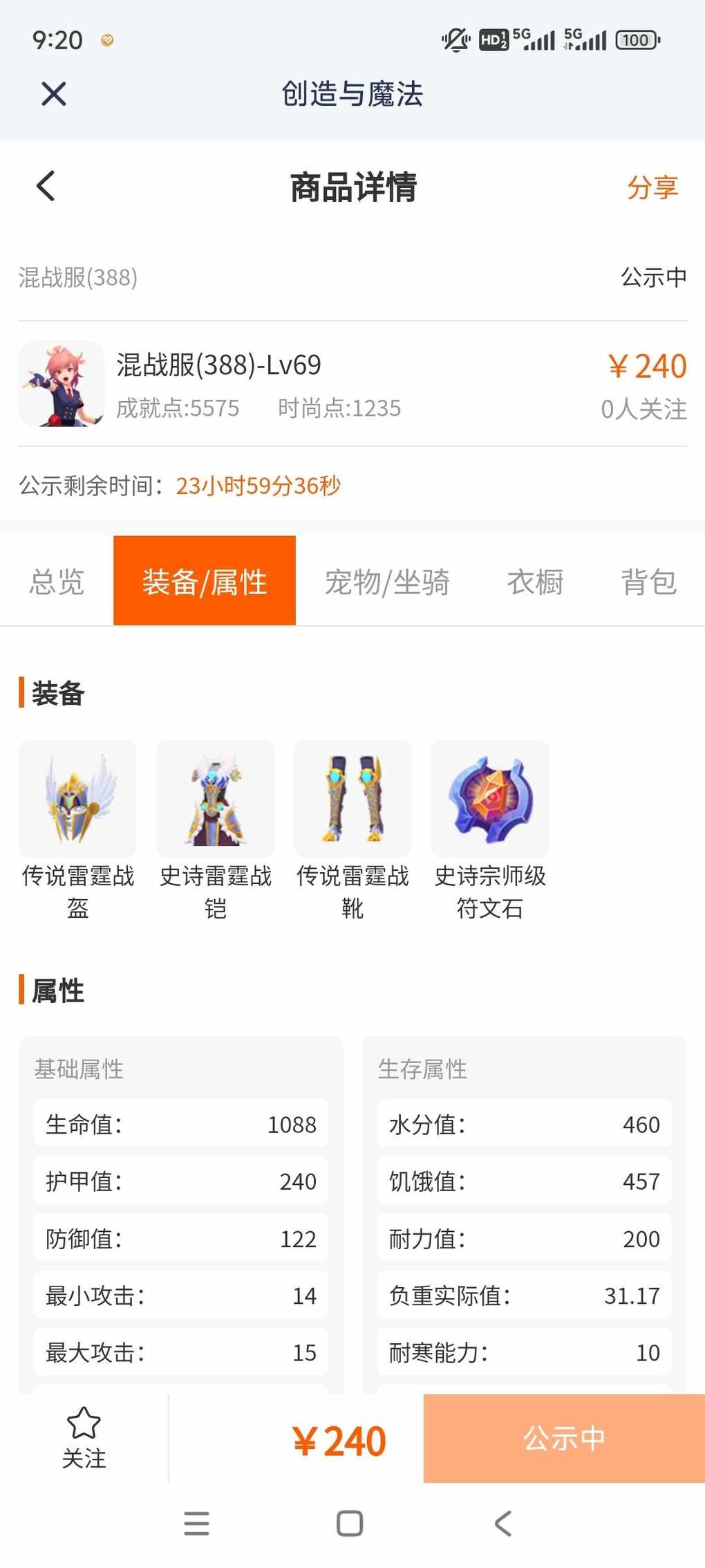Image resolution: width=705 pixels, height=1568 pixels.
Task: View the 史诗雷霆战铠 equipment details
Action: (215, 800)
